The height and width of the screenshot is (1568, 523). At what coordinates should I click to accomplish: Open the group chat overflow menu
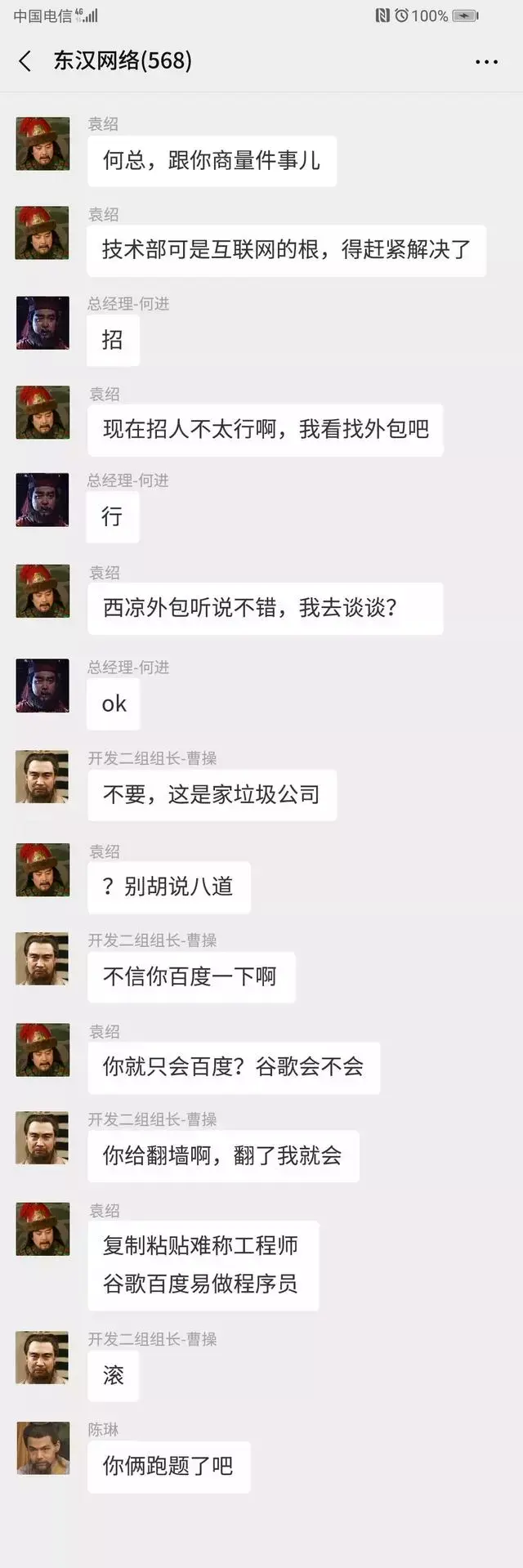486,62
